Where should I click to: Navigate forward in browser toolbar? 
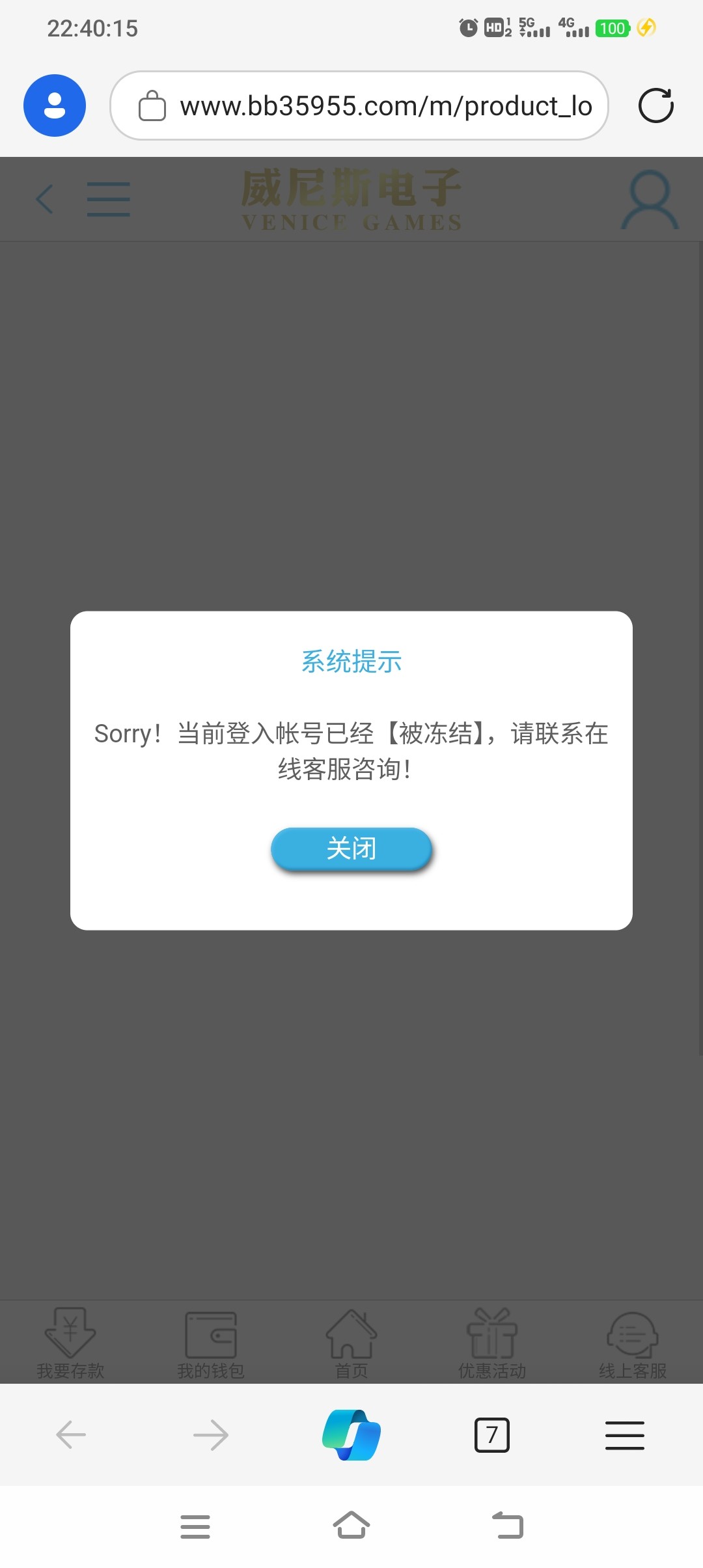[x=211, y=1435]
